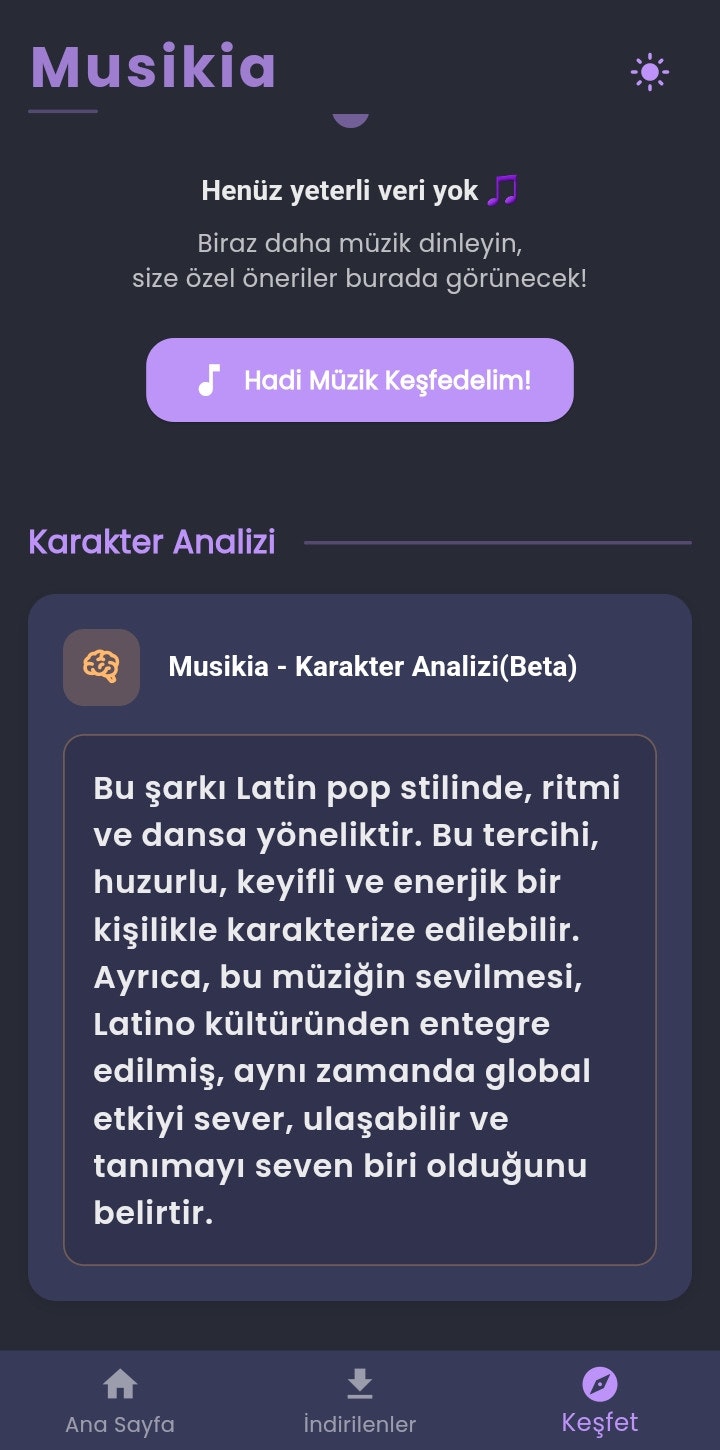Tap the Hadi Müzik Keşfedelim! button
Image resolution: width=720 pixels, height=1450 pixels.
[x=360, y=380]
